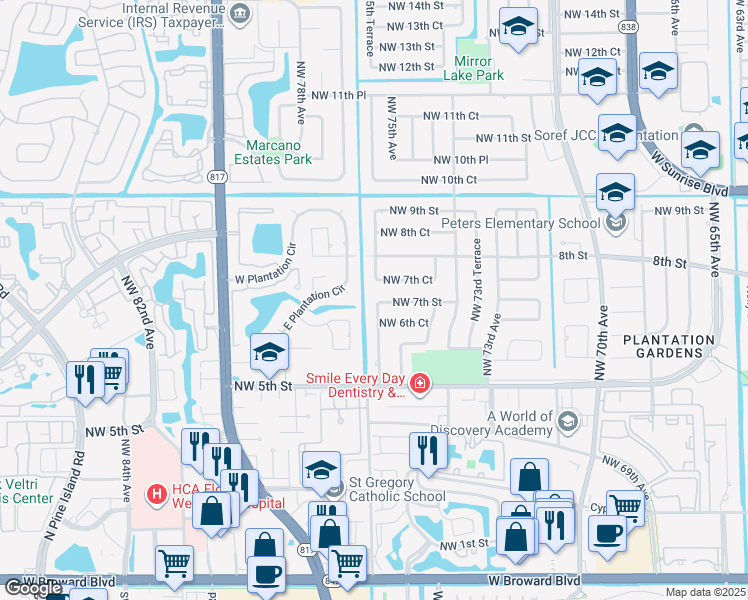Image resolution: width=748 pixels, height=600 pixels.
Task: Open the restaurant pin below Smile Every Day Dentistry
Action: pyautogui.click(x=425, y=449)
